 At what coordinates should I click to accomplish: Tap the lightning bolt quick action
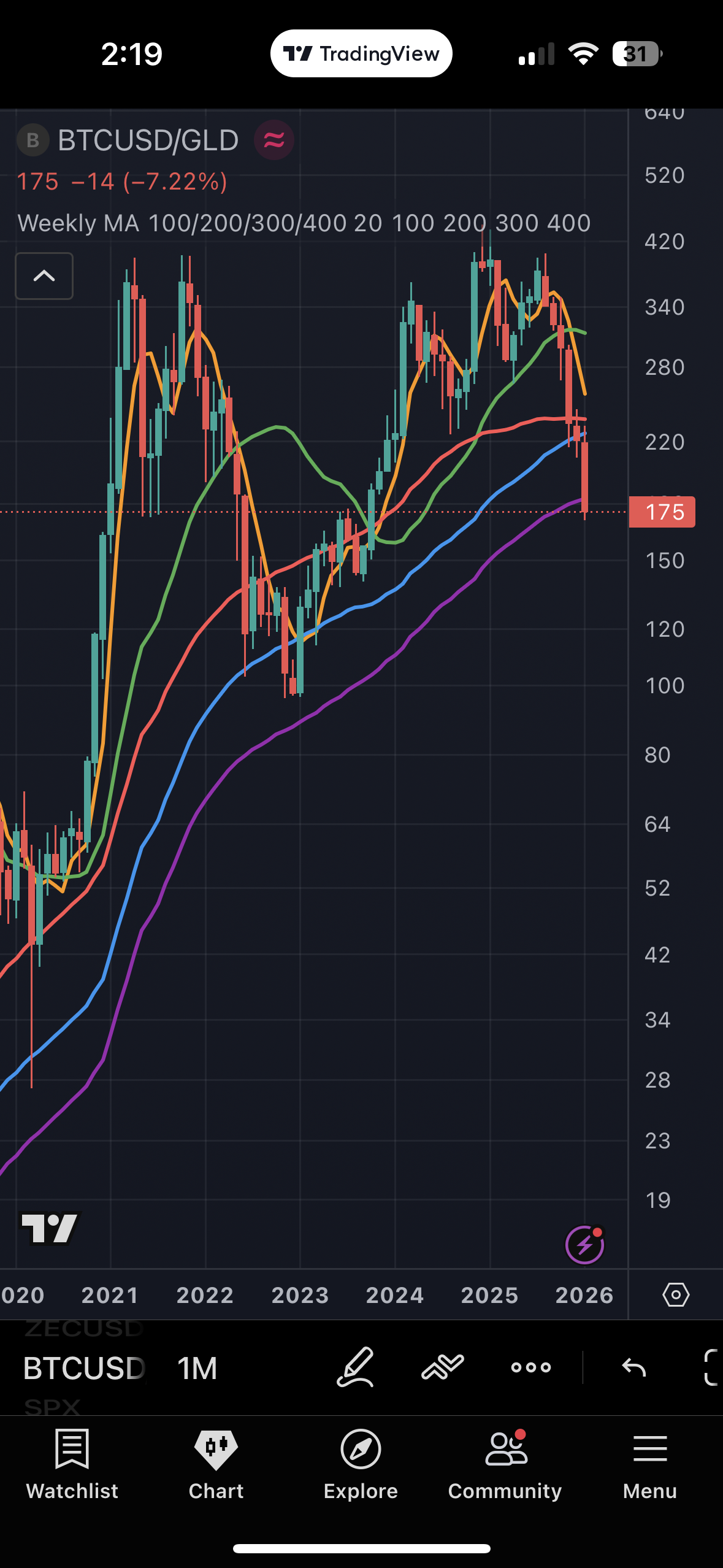(584, 1245)
